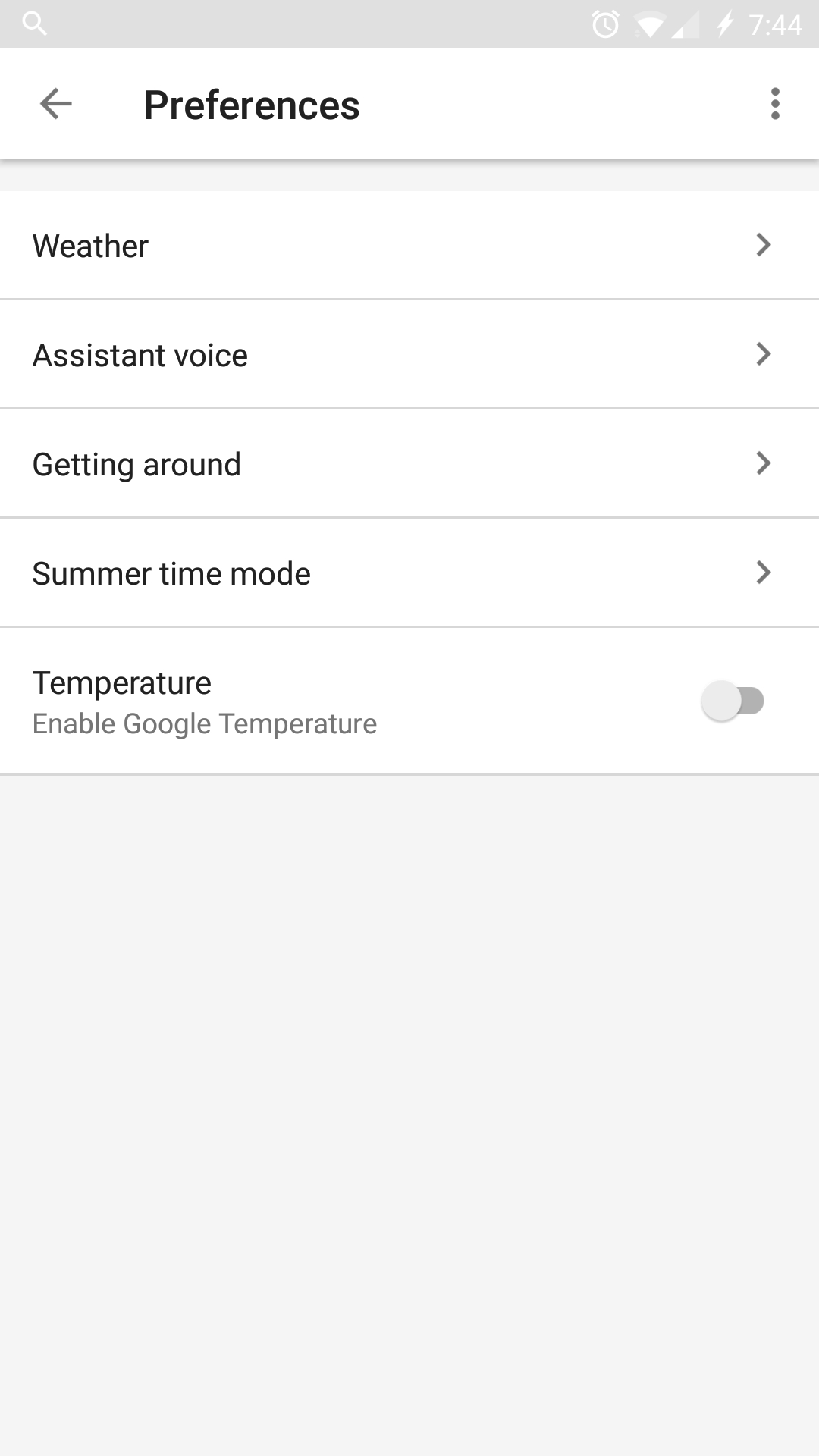Tap the Enable Google Temperature subtitle
Screen dimensions: 819x1456
204,723
